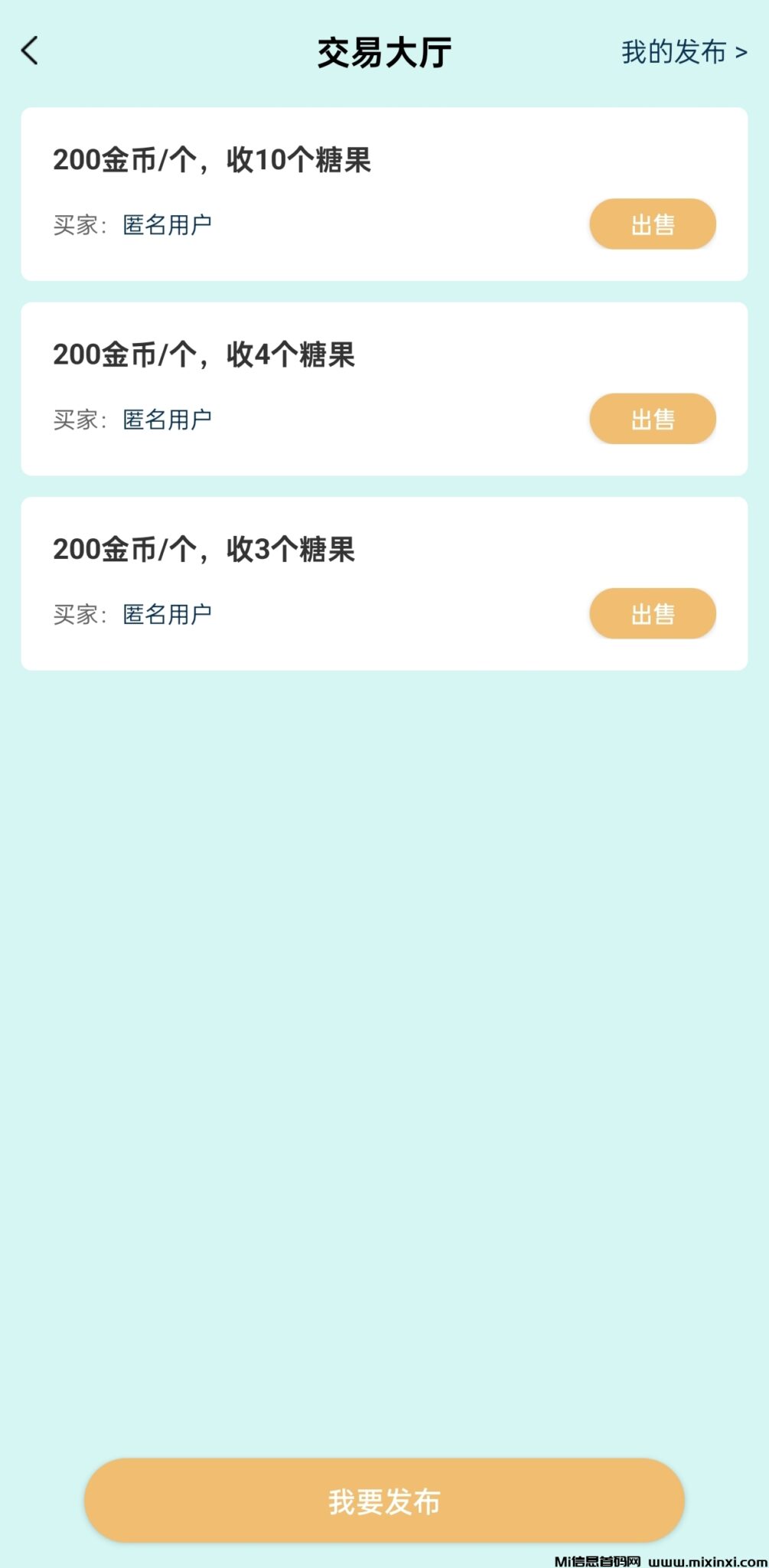
Task: Tap the 我要发布 button
Action: pos(384,1501)
